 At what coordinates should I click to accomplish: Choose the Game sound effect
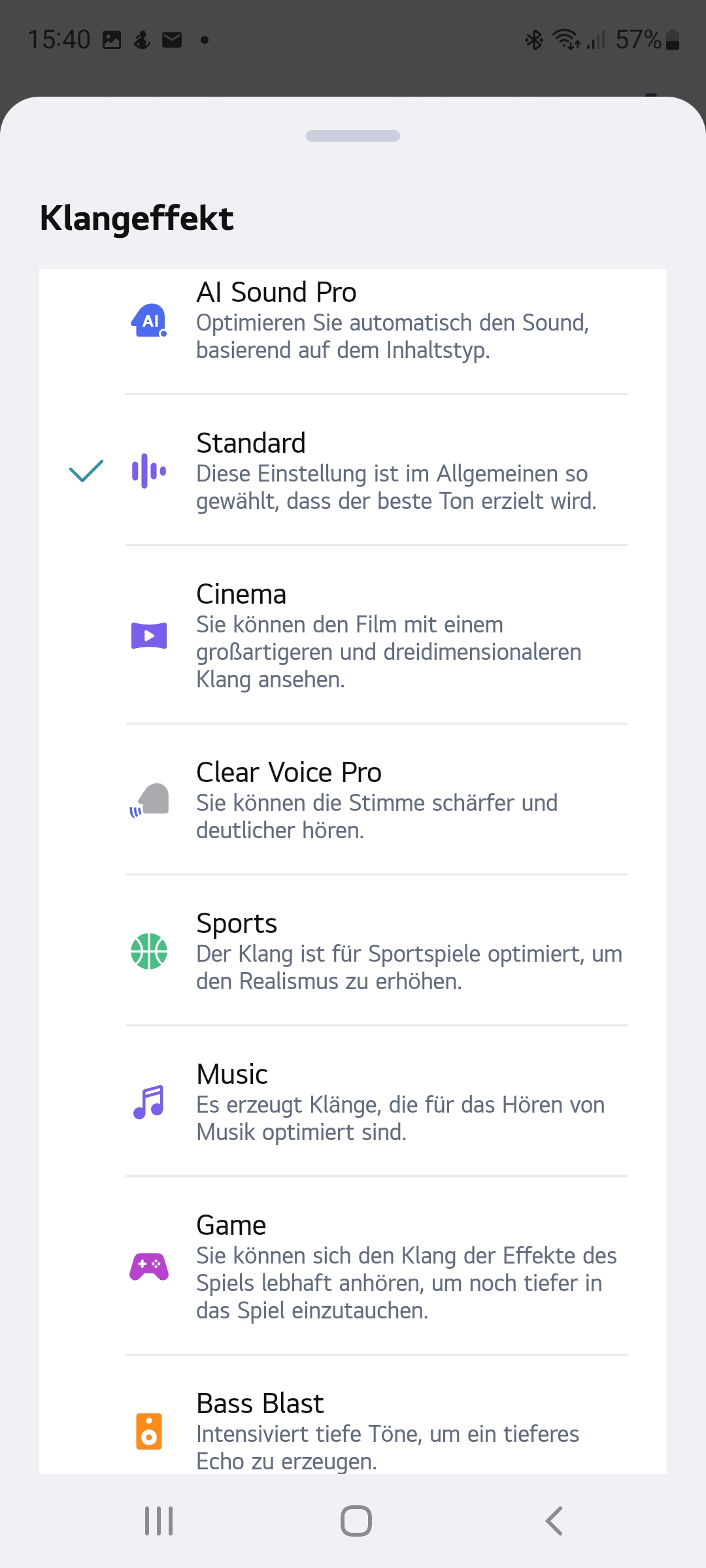(353, 1266)
